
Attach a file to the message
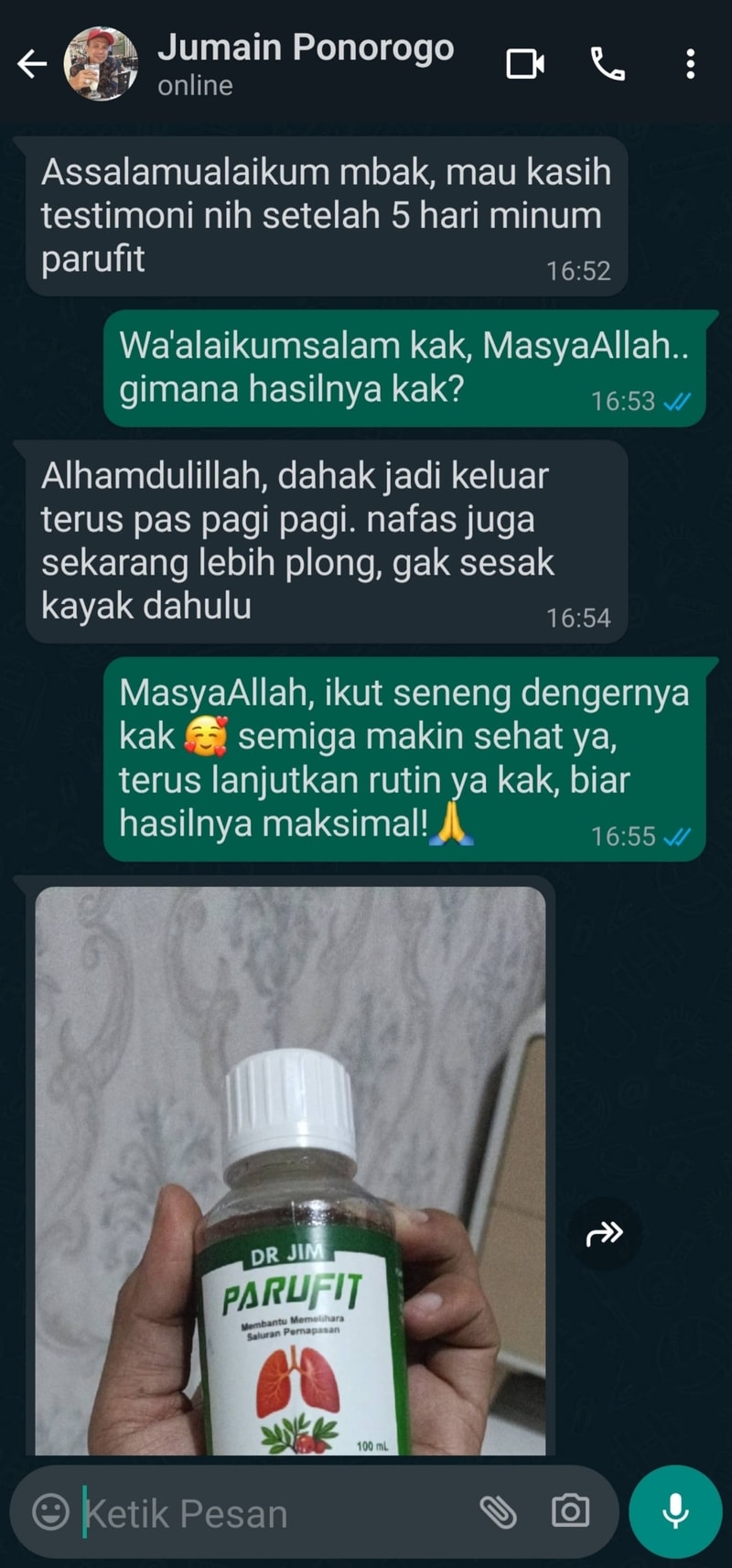click(x=499, y=1512)
